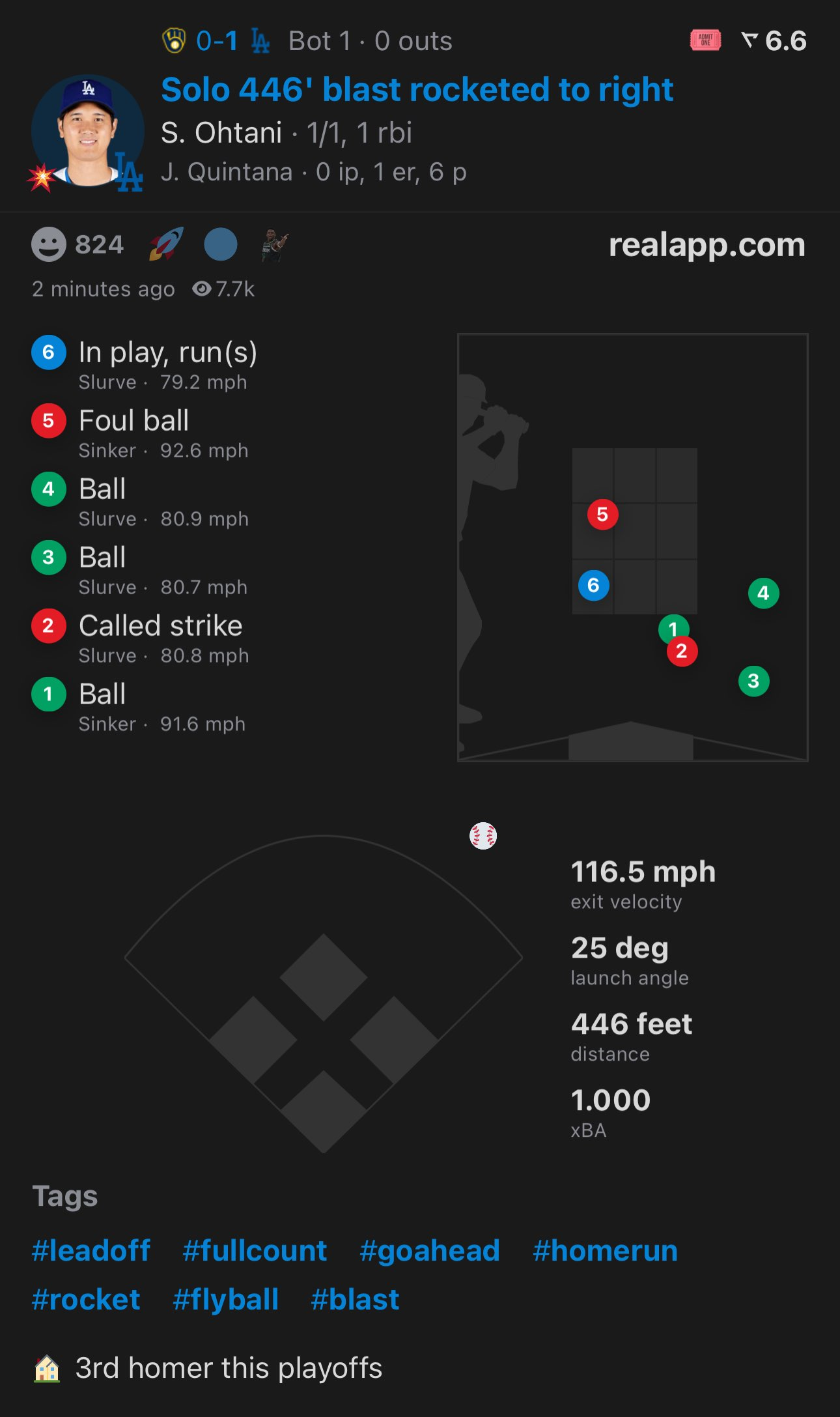The height and width of the screenshot is (1417, 840).
Task: Open S. Ohtani's player photo
Action: (87, 131)
